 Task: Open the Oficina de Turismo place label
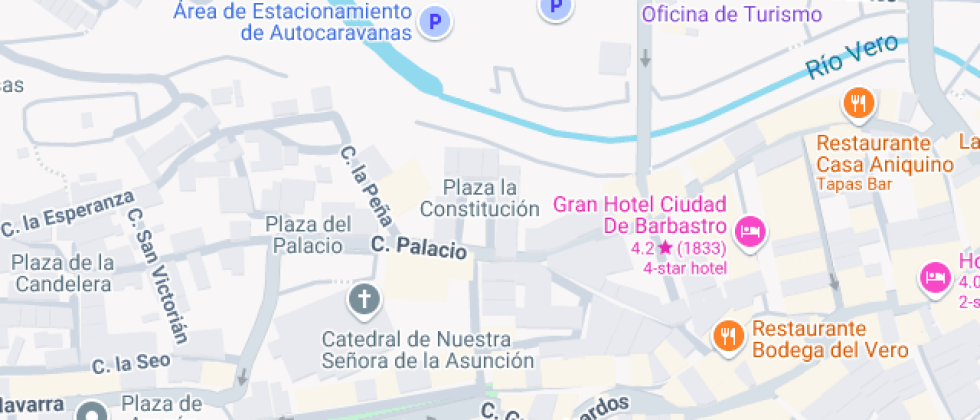tap(731, 15)
